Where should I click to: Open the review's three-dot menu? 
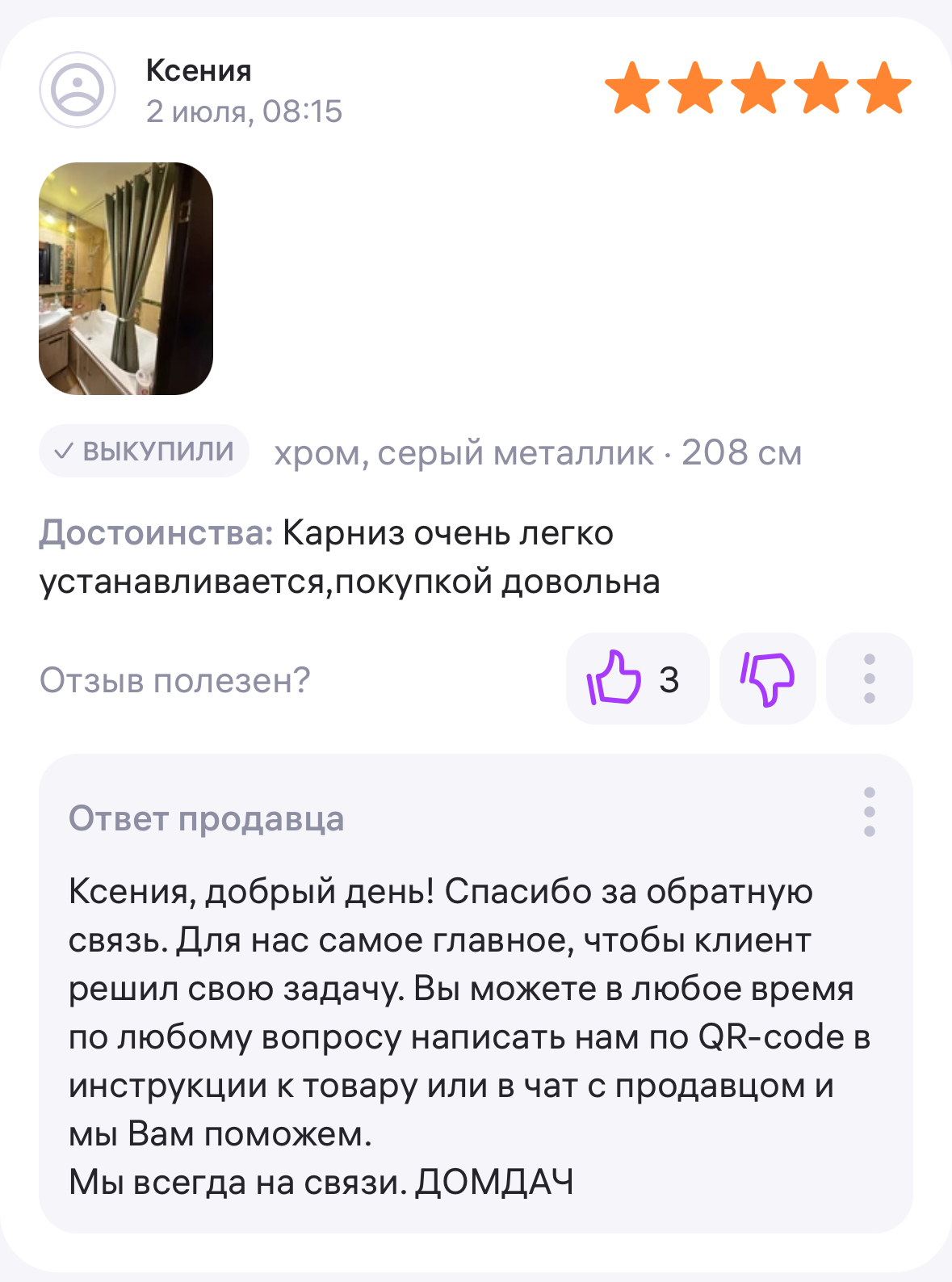pos(869,679)
